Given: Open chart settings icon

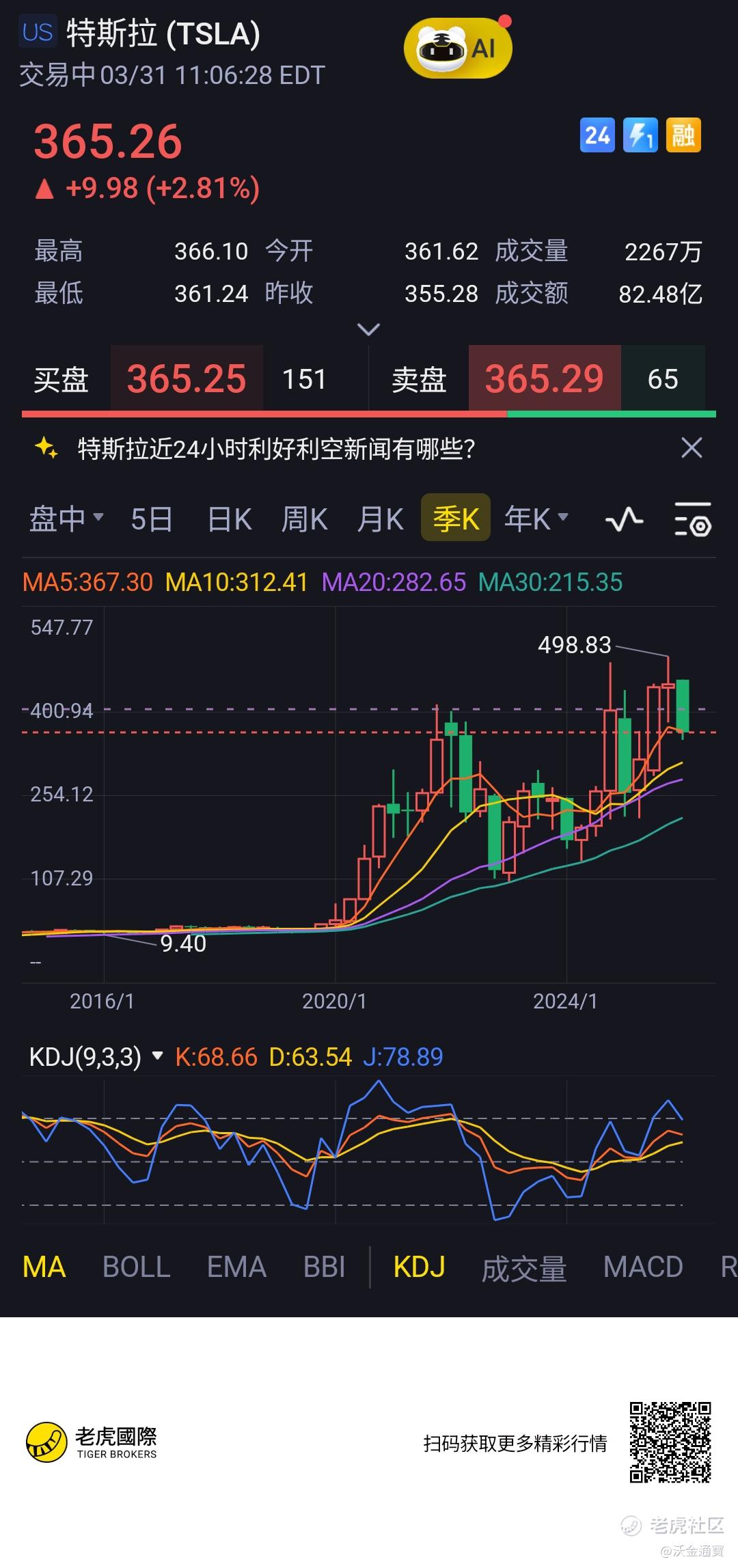Looking at the screenshot, I should coord(692,519).
